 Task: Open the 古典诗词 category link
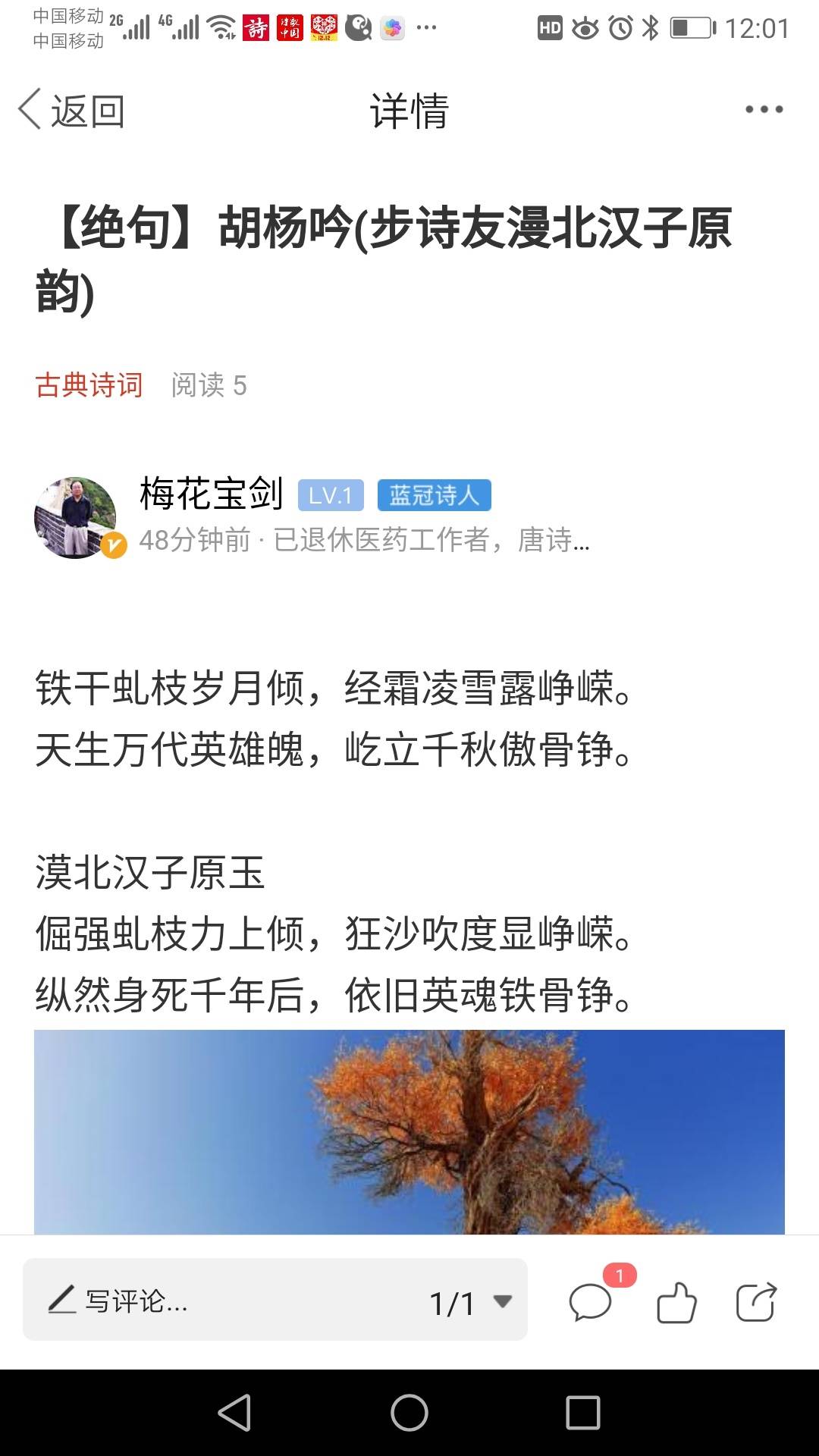click(x=89, y=385)
